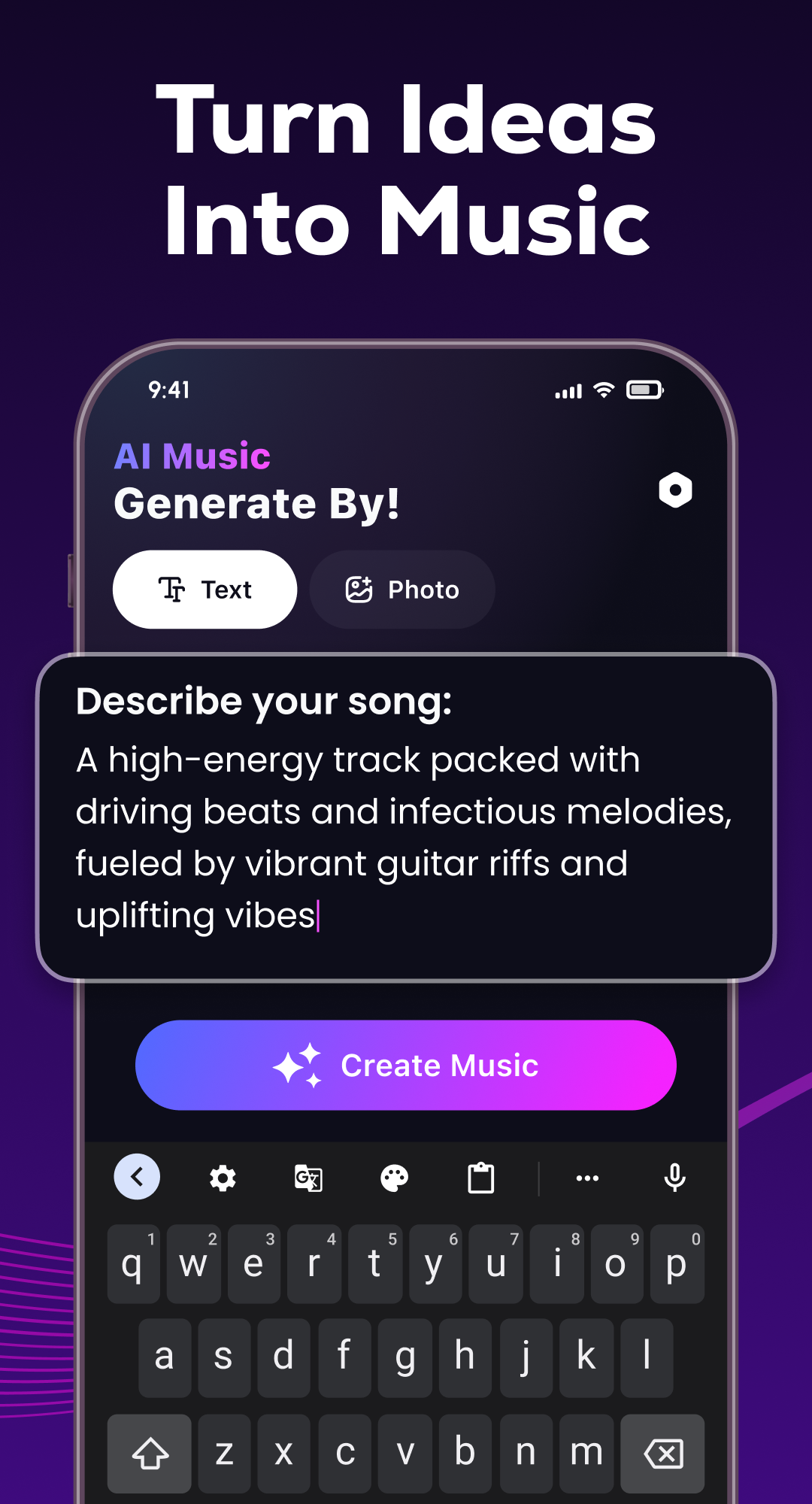Tap the Create Music button
Screen dimensions: 812x1504
(406, 1064)
